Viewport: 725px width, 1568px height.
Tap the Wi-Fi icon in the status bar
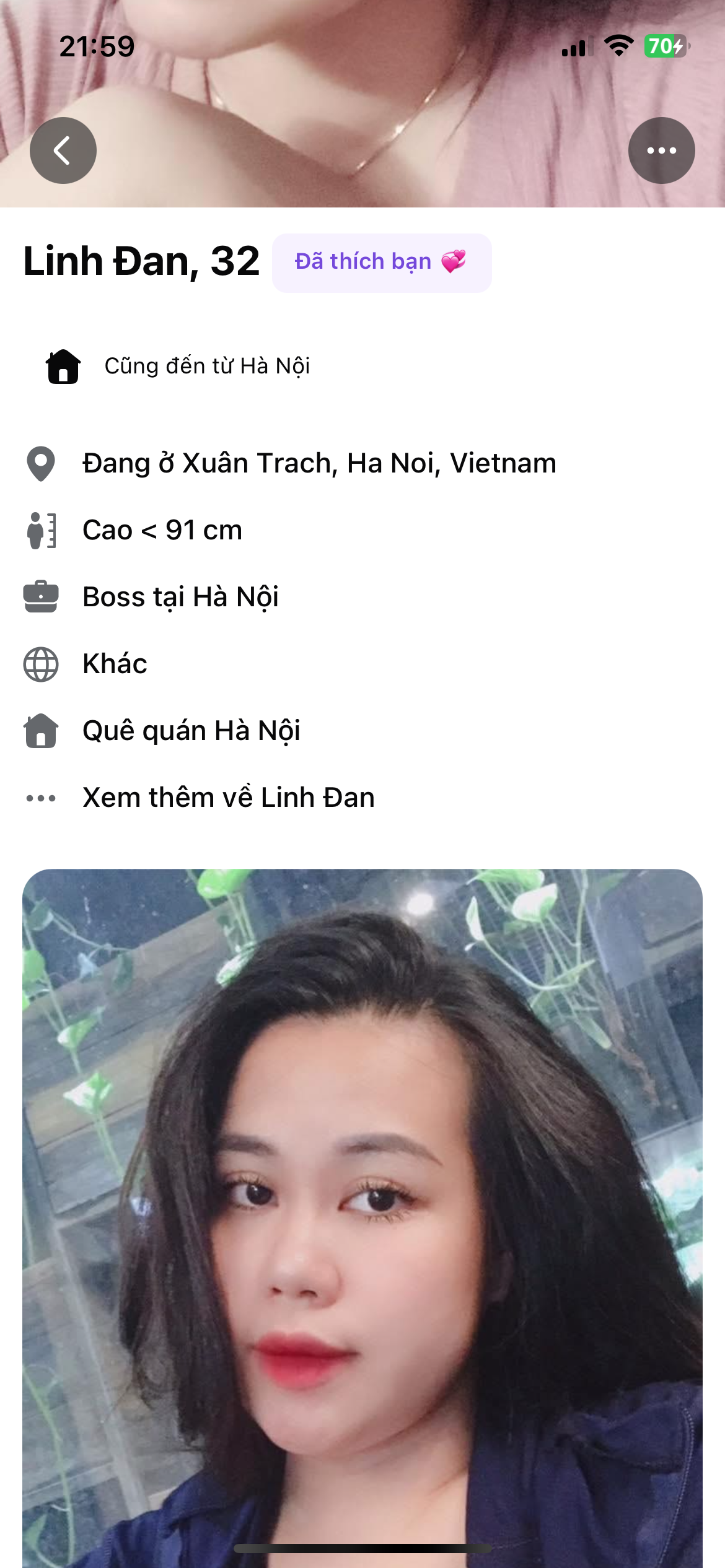[x=619, y=45]
